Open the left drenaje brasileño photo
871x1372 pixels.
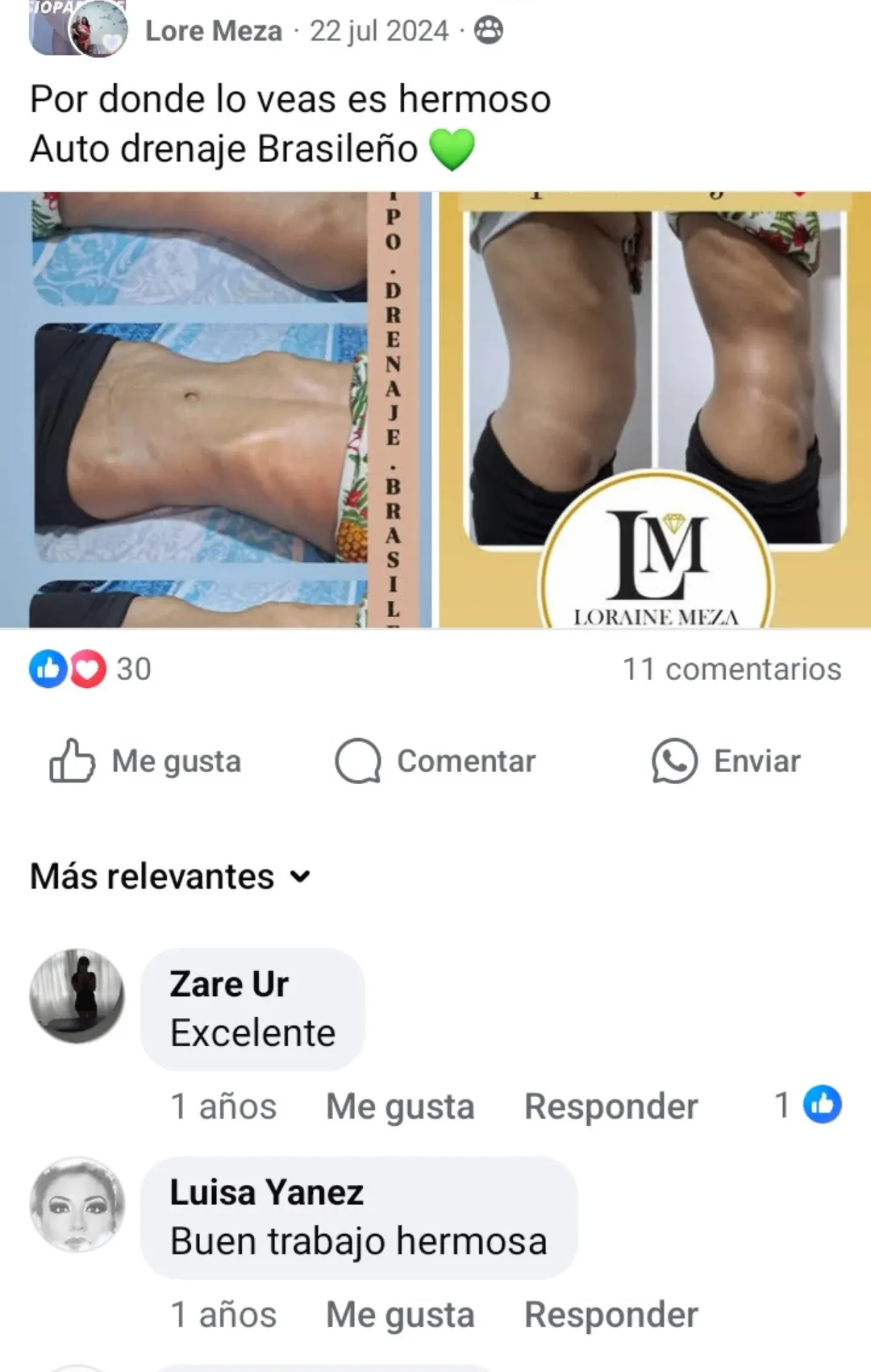[x=215, y=410]
